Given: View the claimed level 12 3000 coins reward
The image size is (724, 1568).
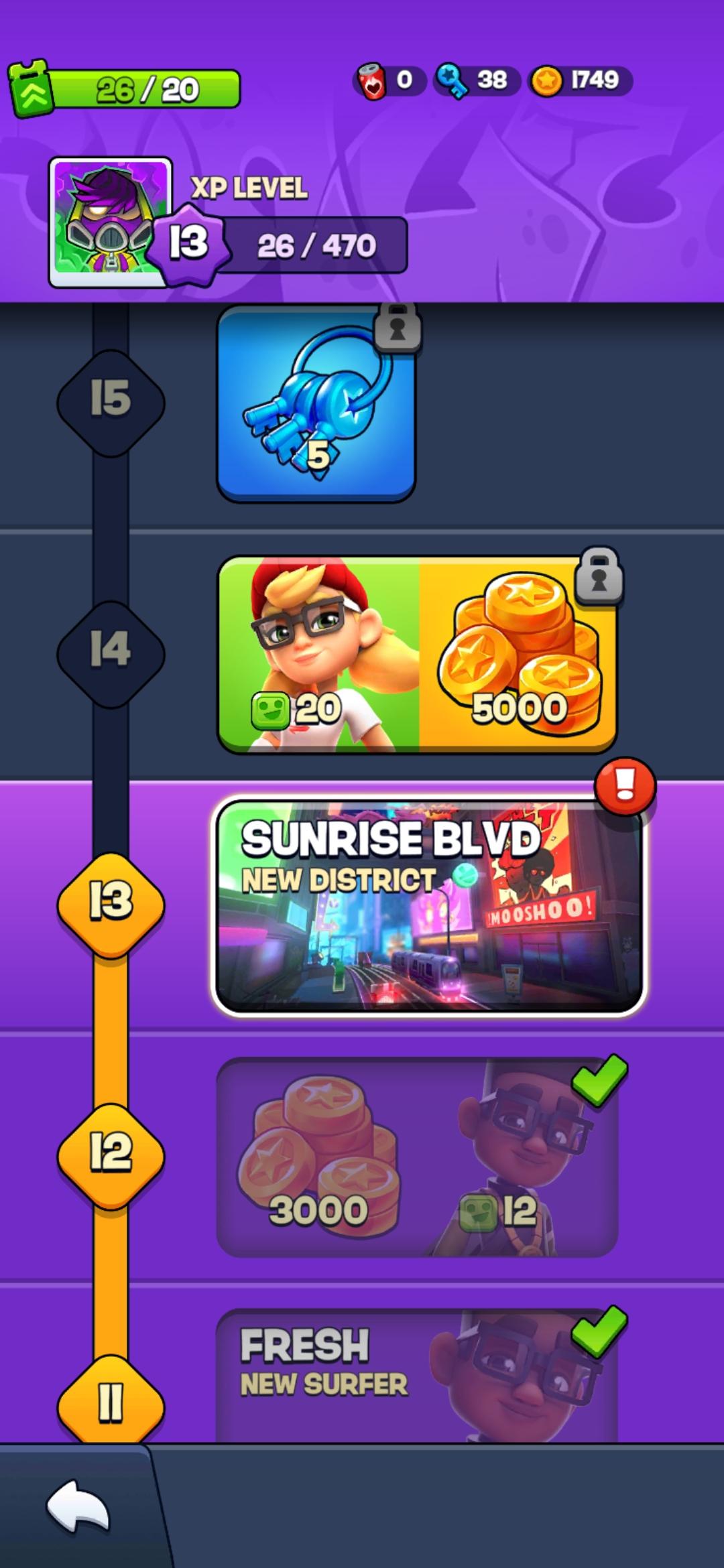Looking at the screenshot, I should coord(318,1157).
